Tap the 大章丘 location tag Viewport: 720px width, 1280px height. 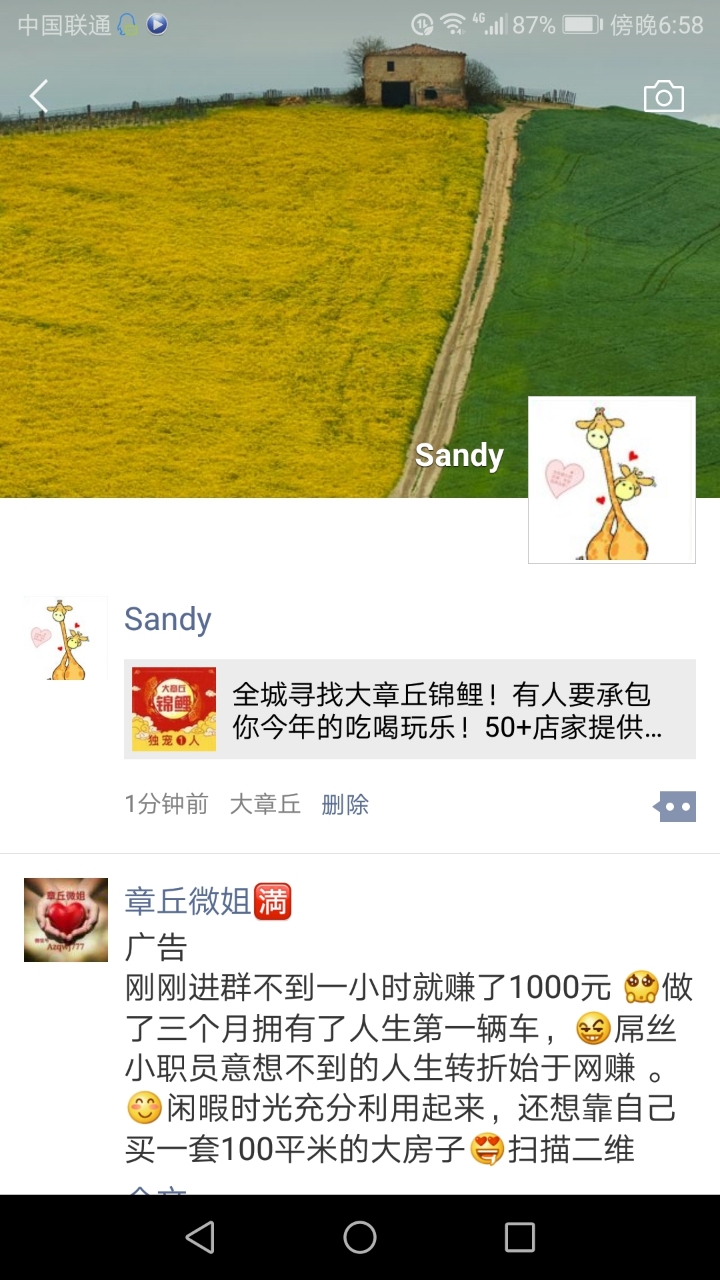(x=265, y=804)
